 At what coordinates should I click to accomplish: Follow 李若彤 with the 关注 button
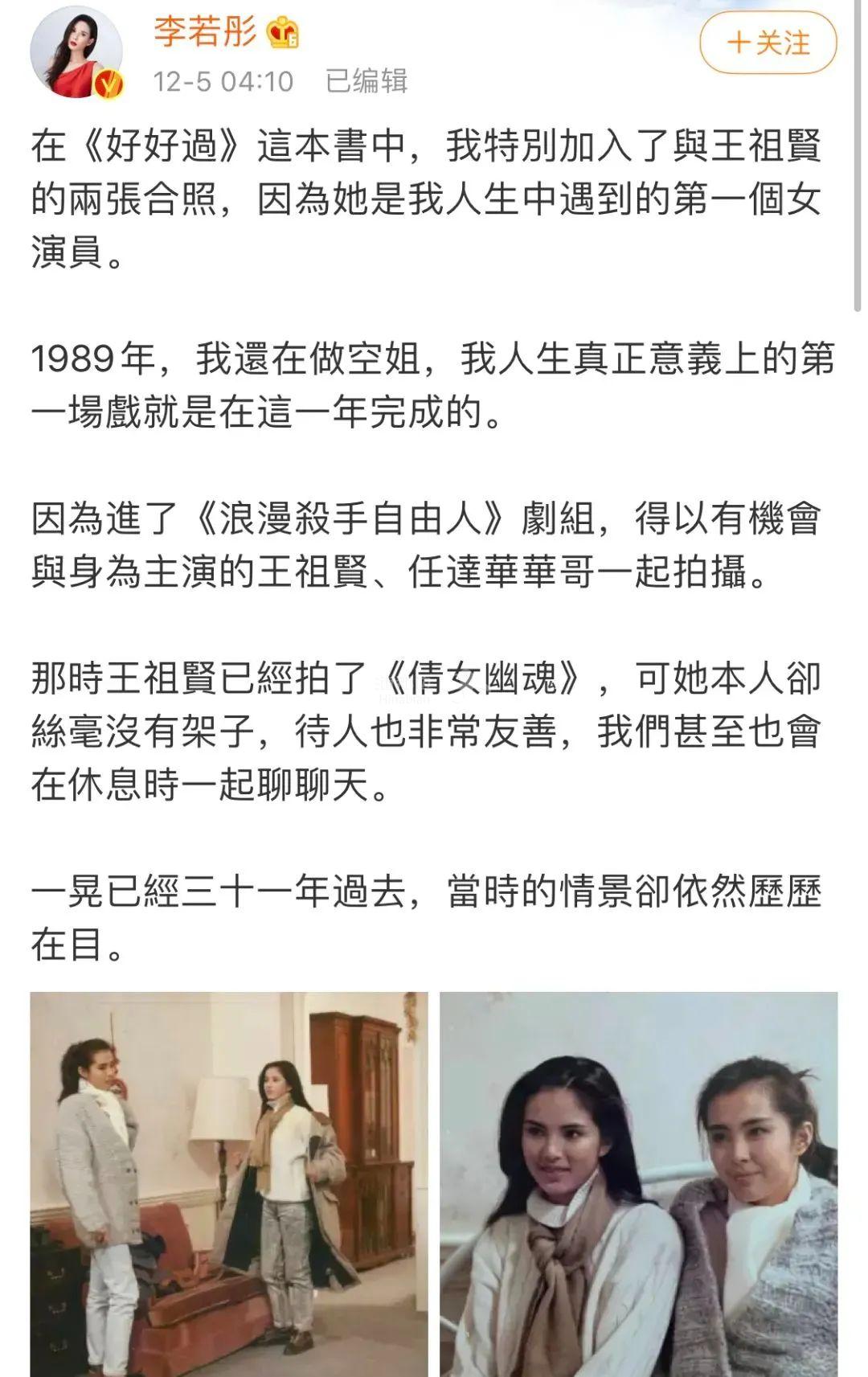(x=768, y=43)
